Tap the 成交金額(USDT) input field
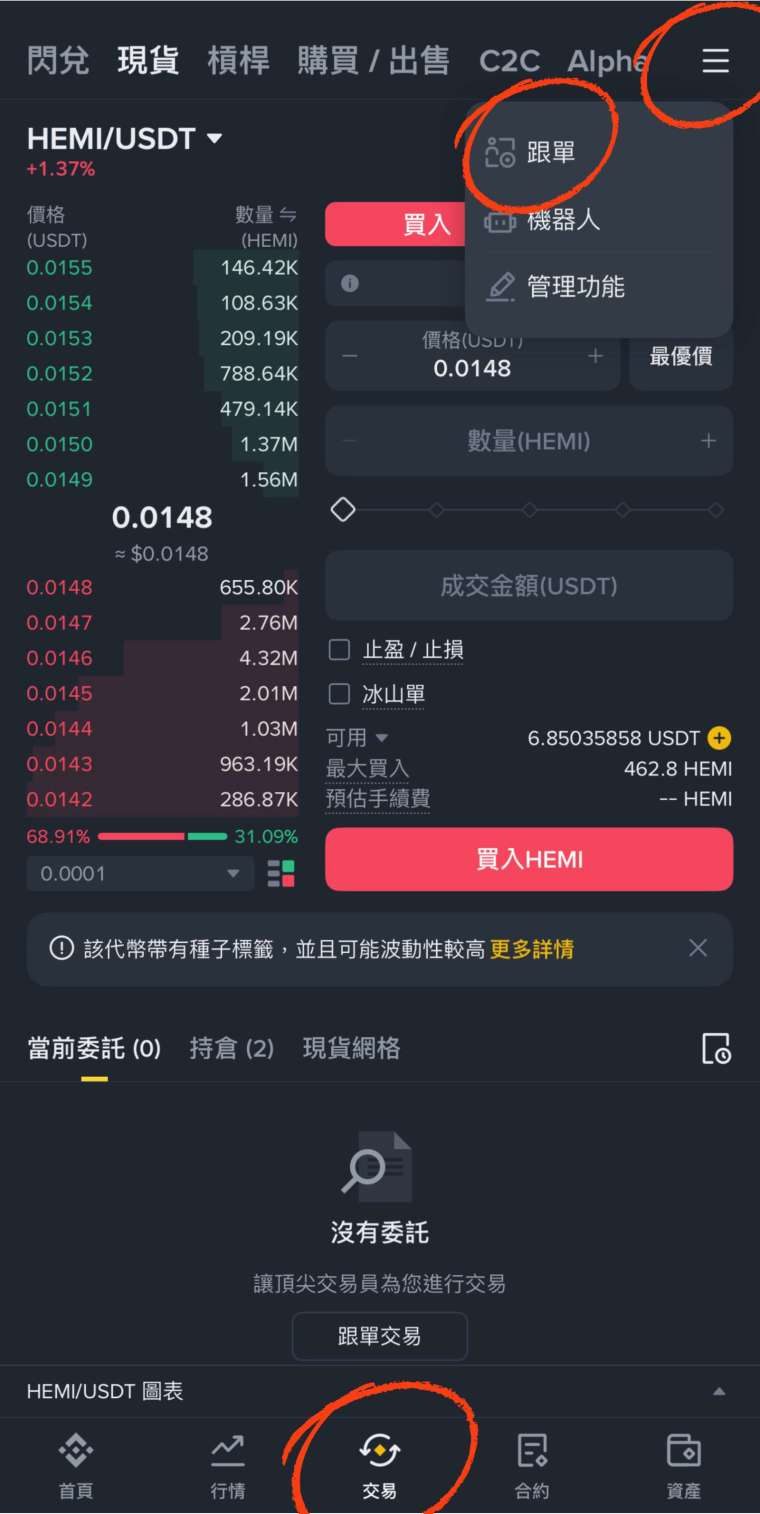Image resolution: width=760 pixels, height=1514 pixels. point(529,586)
